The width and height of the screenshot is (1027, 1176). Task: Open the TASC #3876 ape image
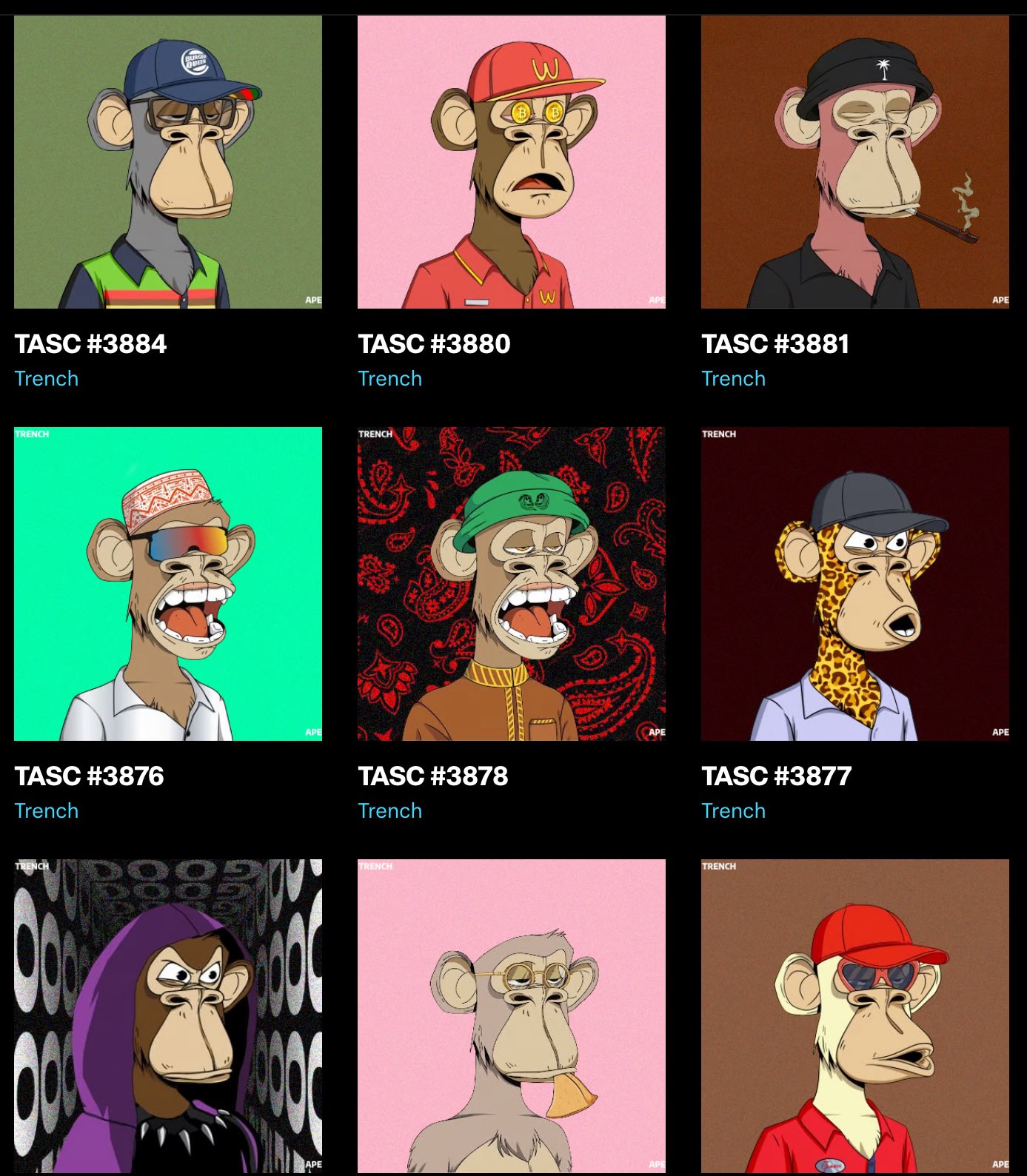(168, 583)
